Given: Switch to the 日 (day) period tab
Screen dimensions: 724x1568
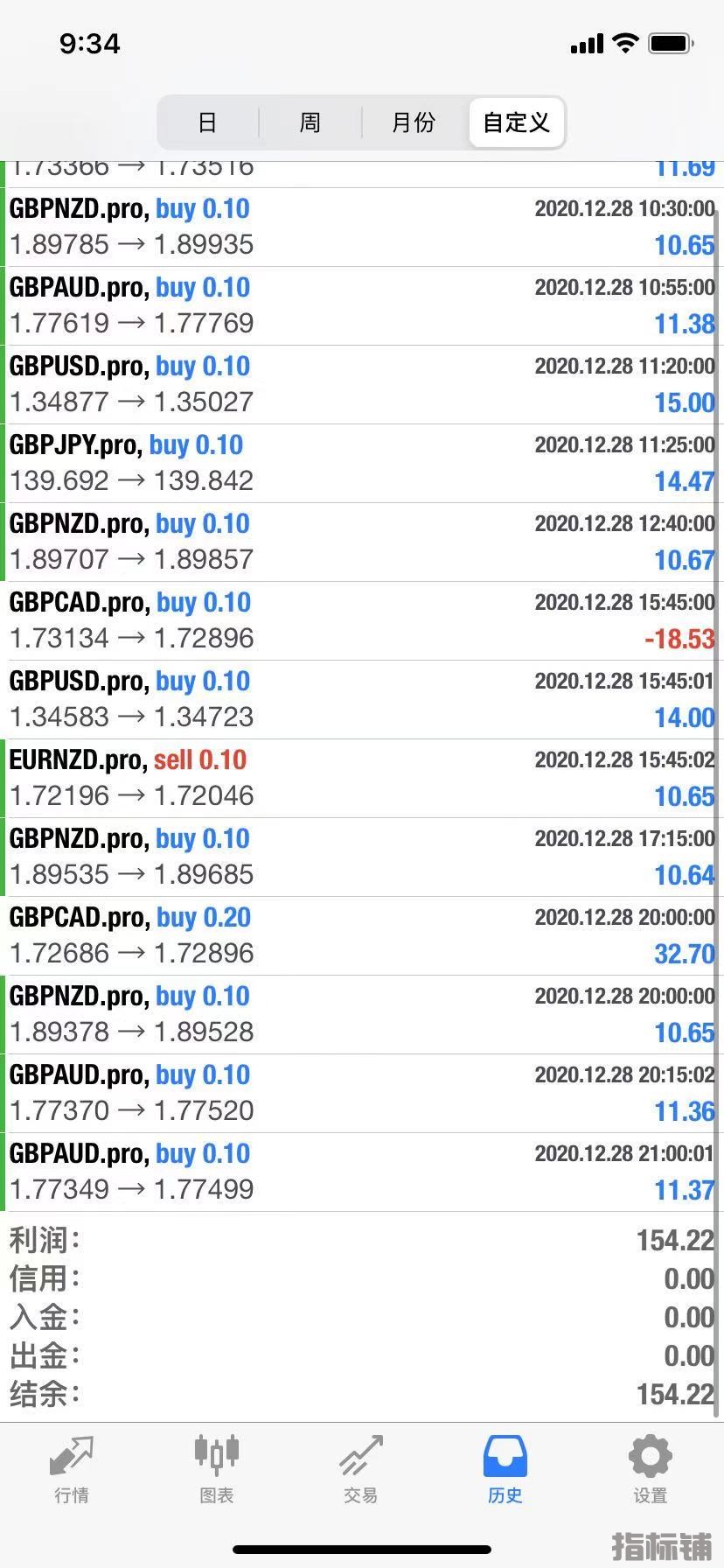Looking at the screenshot, I should [x=207, y=122].
